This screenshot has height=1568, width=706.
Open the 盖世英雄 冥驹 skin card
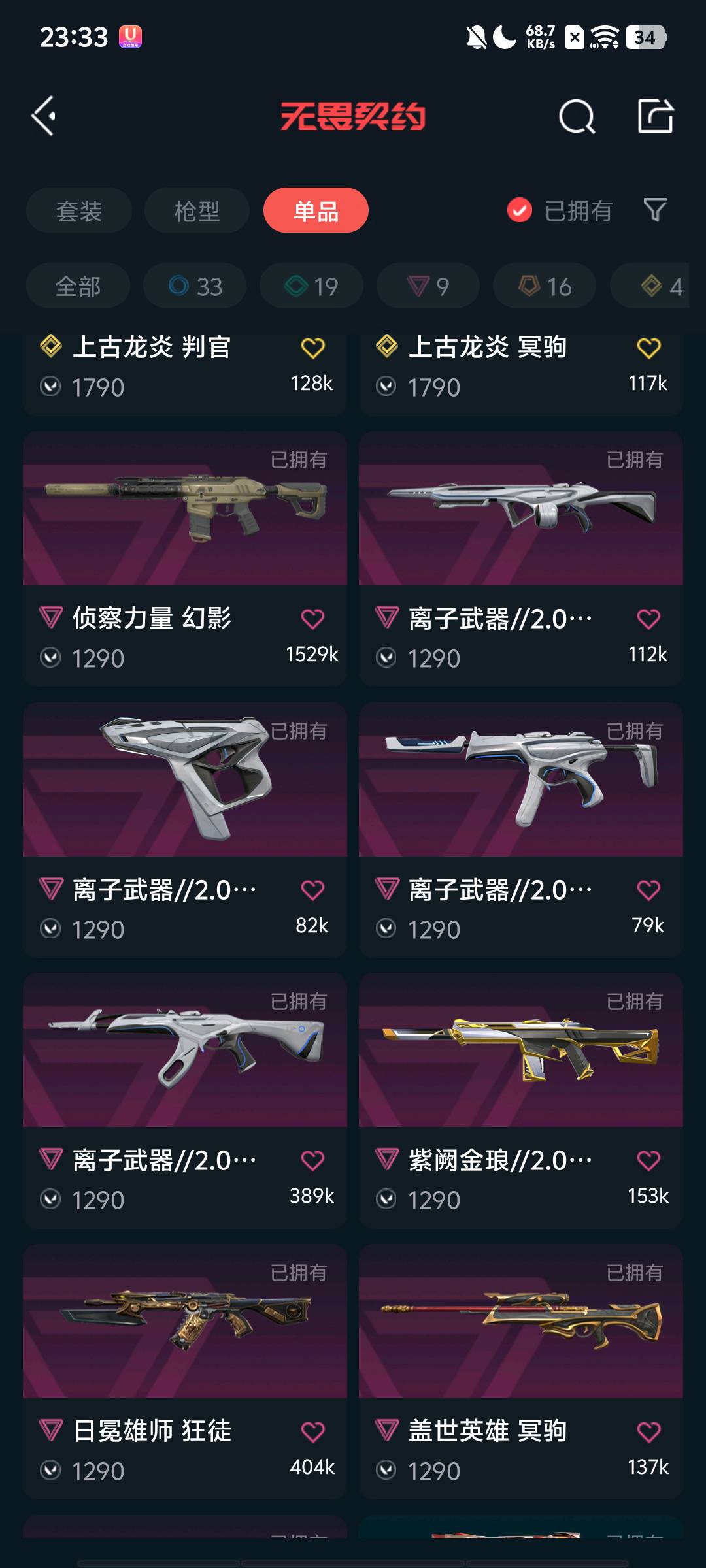521,1371
